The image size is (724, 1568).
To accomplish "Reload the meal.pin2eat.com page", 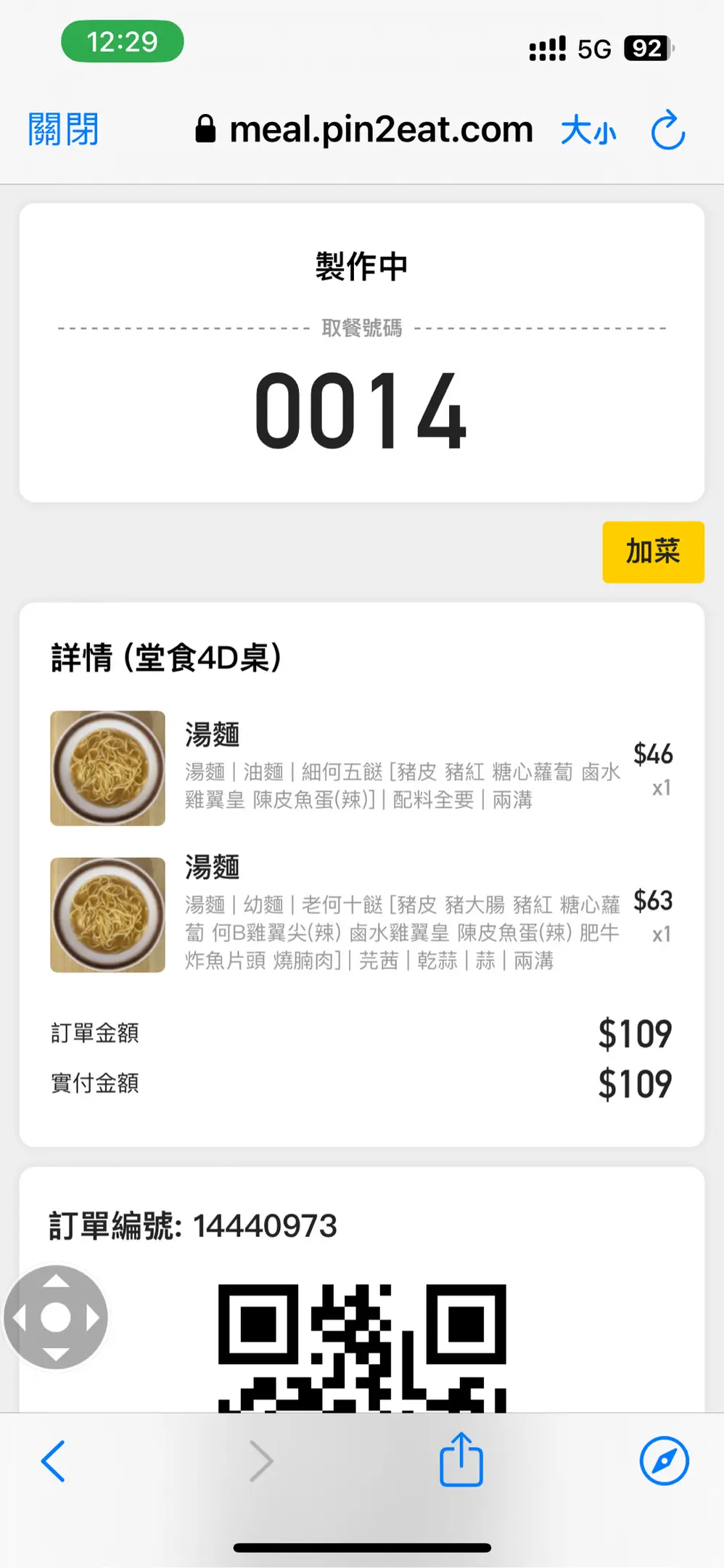I will coord(667,131).
